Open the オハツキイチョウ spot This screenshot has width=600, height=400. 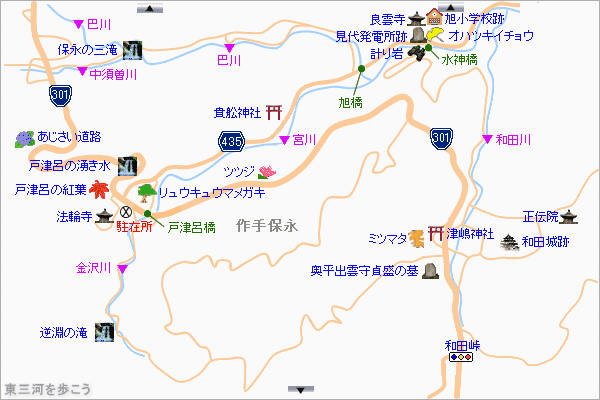(492, 36)
